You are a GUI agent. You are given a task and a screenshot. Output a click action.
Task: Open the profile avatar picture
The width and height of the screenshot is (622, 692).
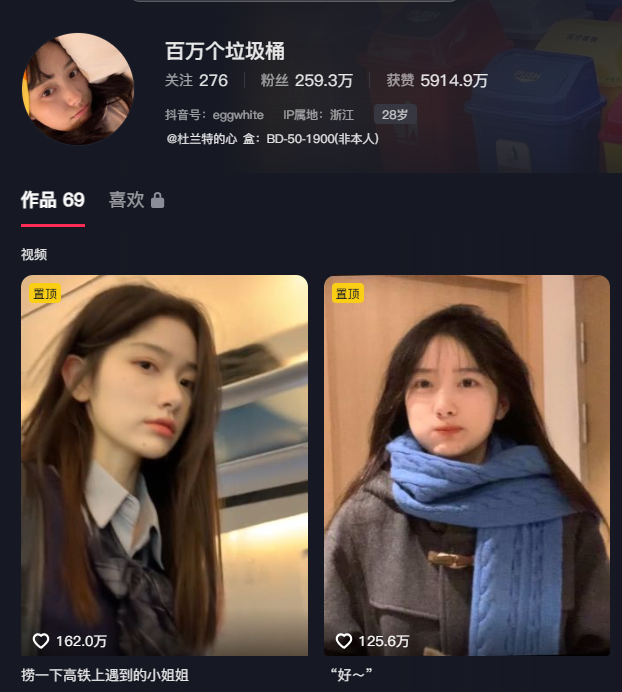77,89
